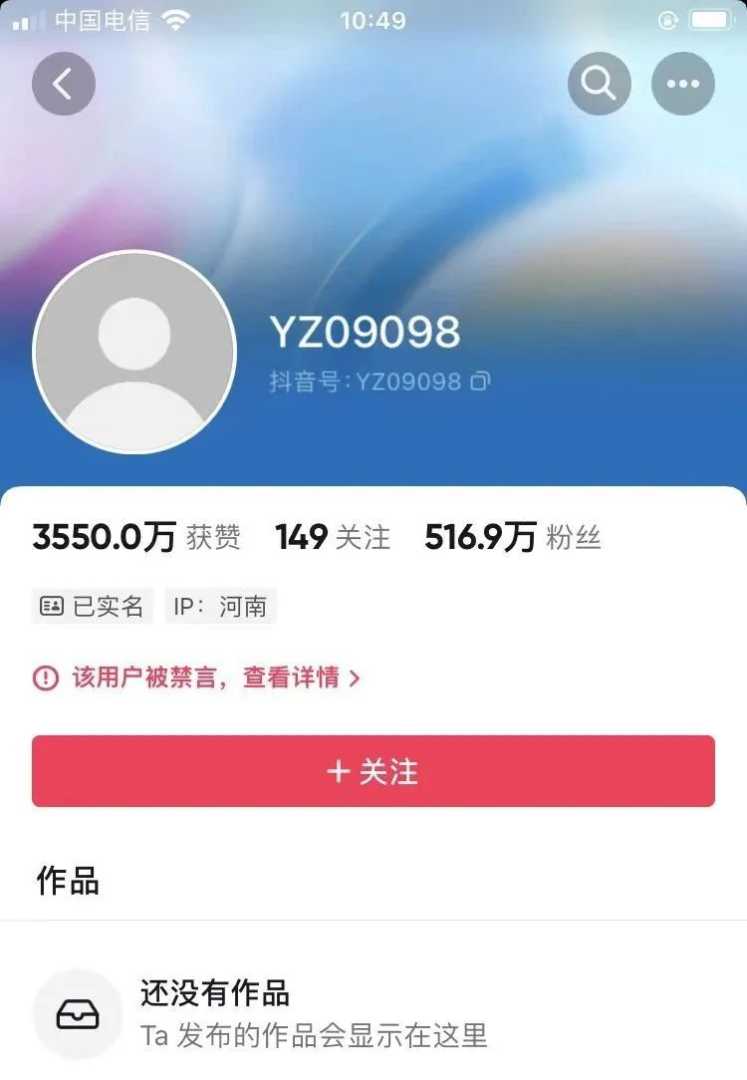Copy the Douyin ID YZ09098

tap(481, 381)
